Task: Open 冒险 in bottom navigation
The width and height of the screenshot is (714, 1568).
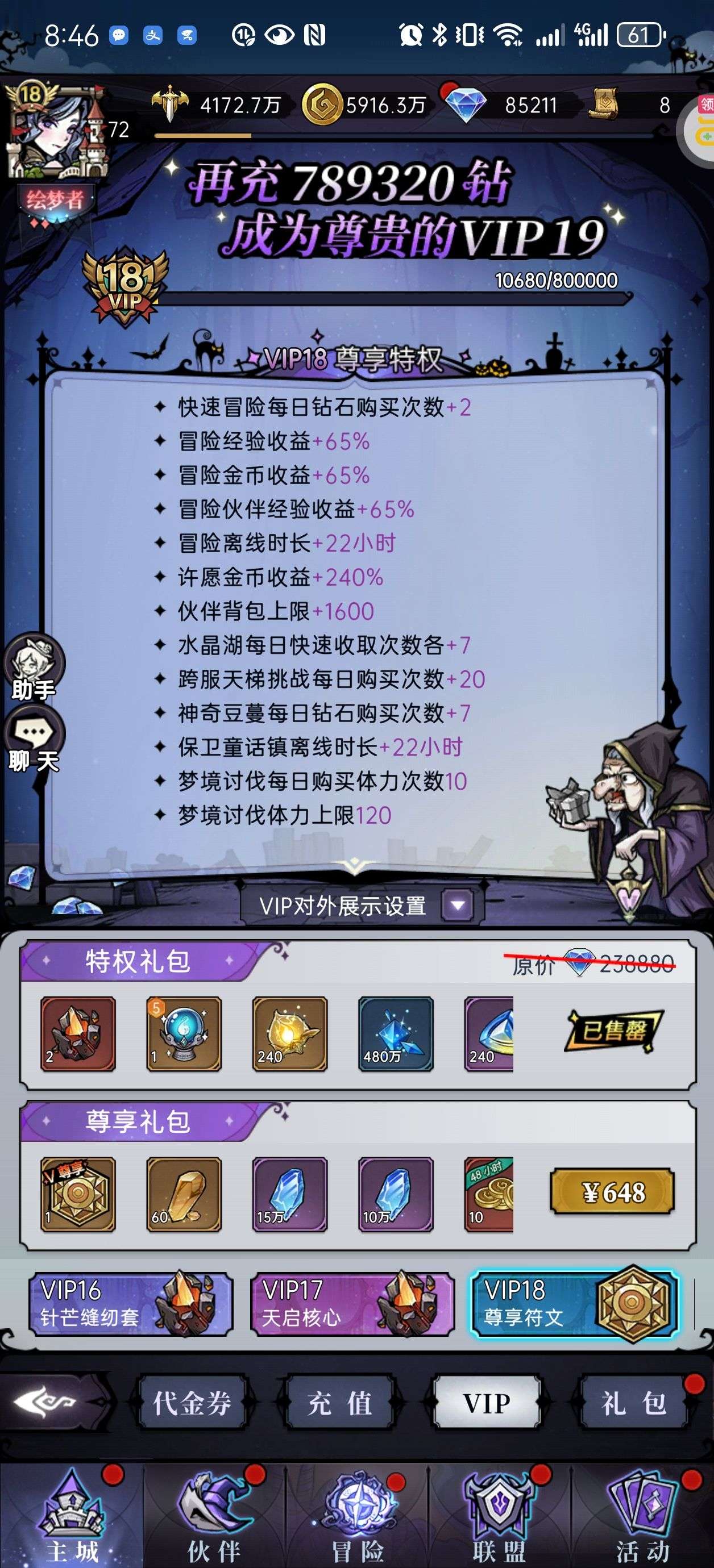Action: pos(357,1516)
